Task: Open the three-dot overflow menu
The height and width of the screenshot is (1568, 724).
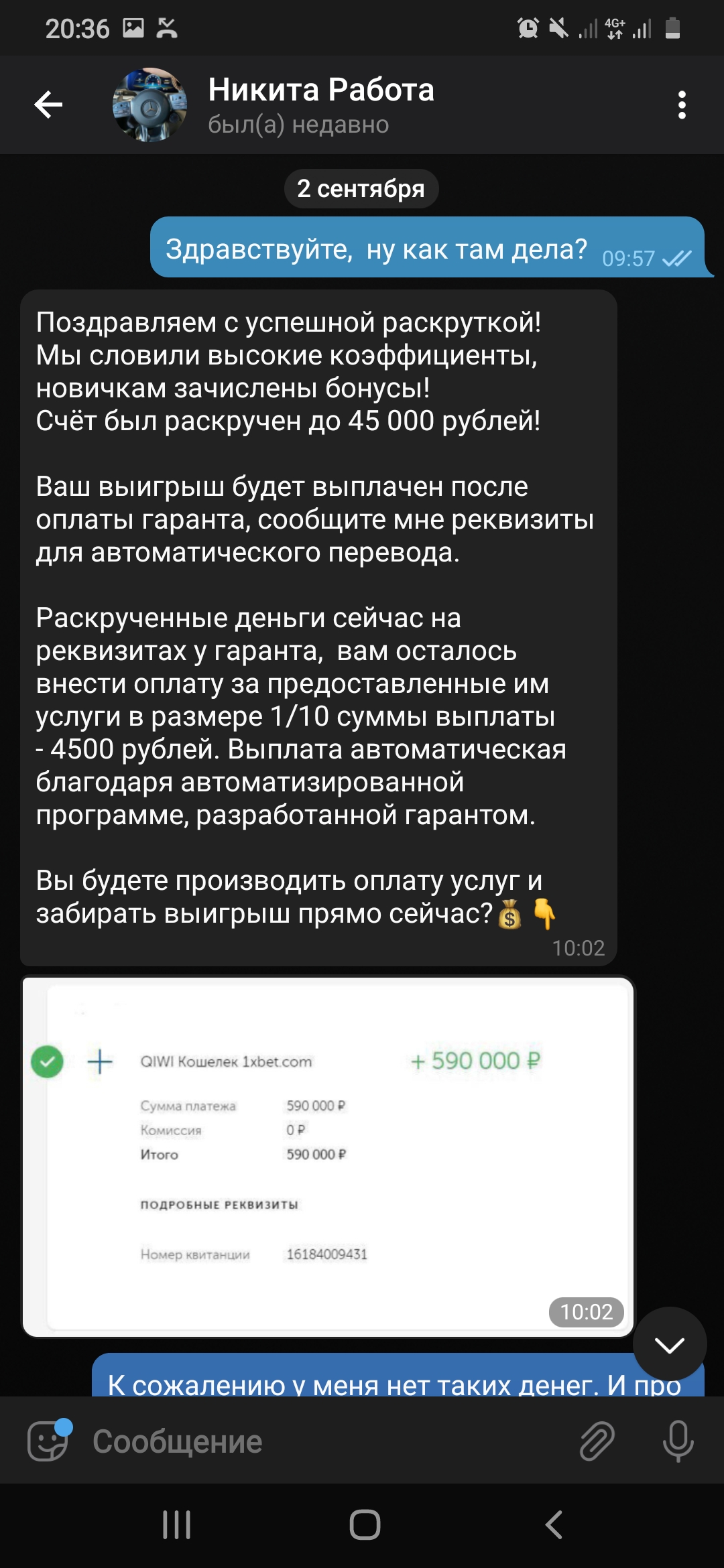Action: (x=682, y=105)
